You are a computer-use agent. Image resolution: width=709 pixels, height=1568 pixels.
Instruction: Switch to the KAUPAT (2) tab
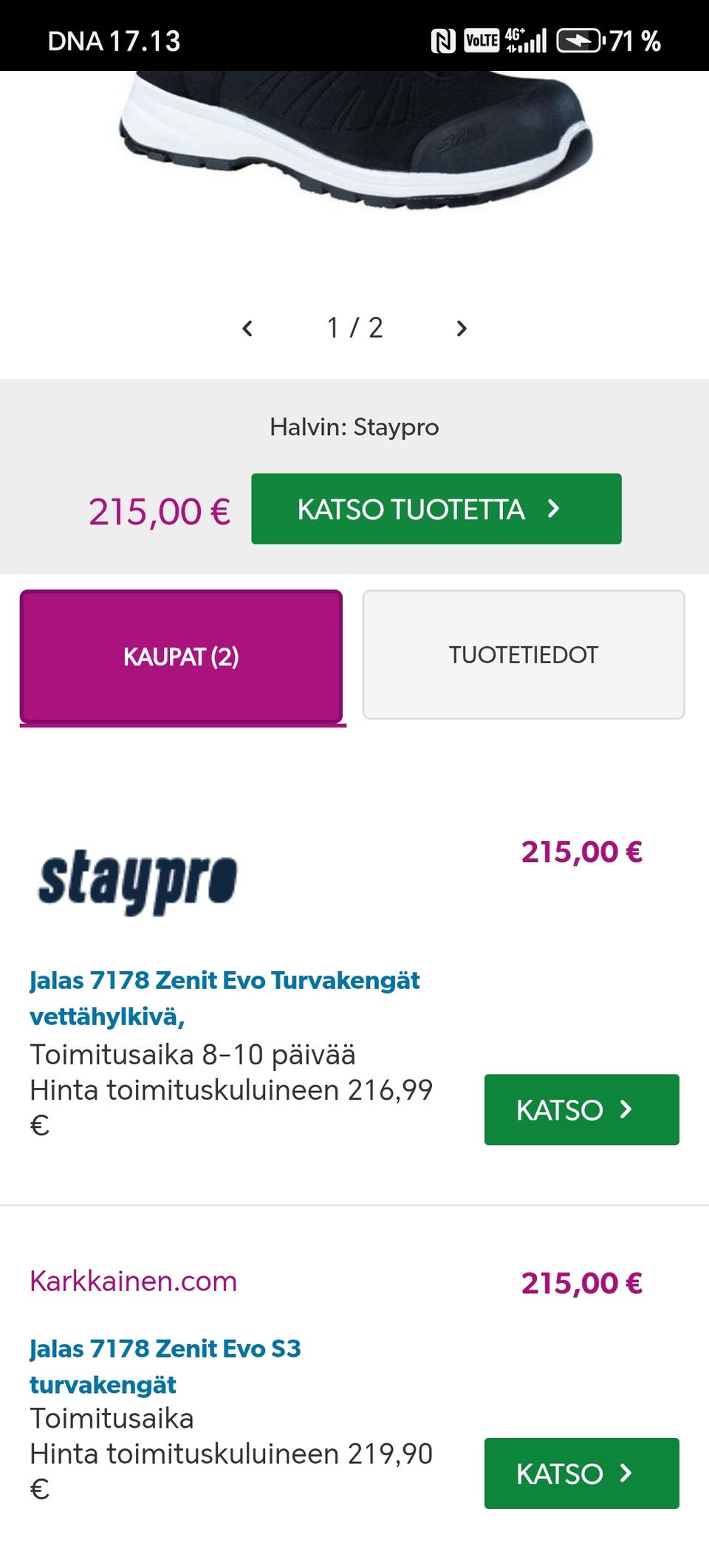pyautogui.click(x=182, y=654)
